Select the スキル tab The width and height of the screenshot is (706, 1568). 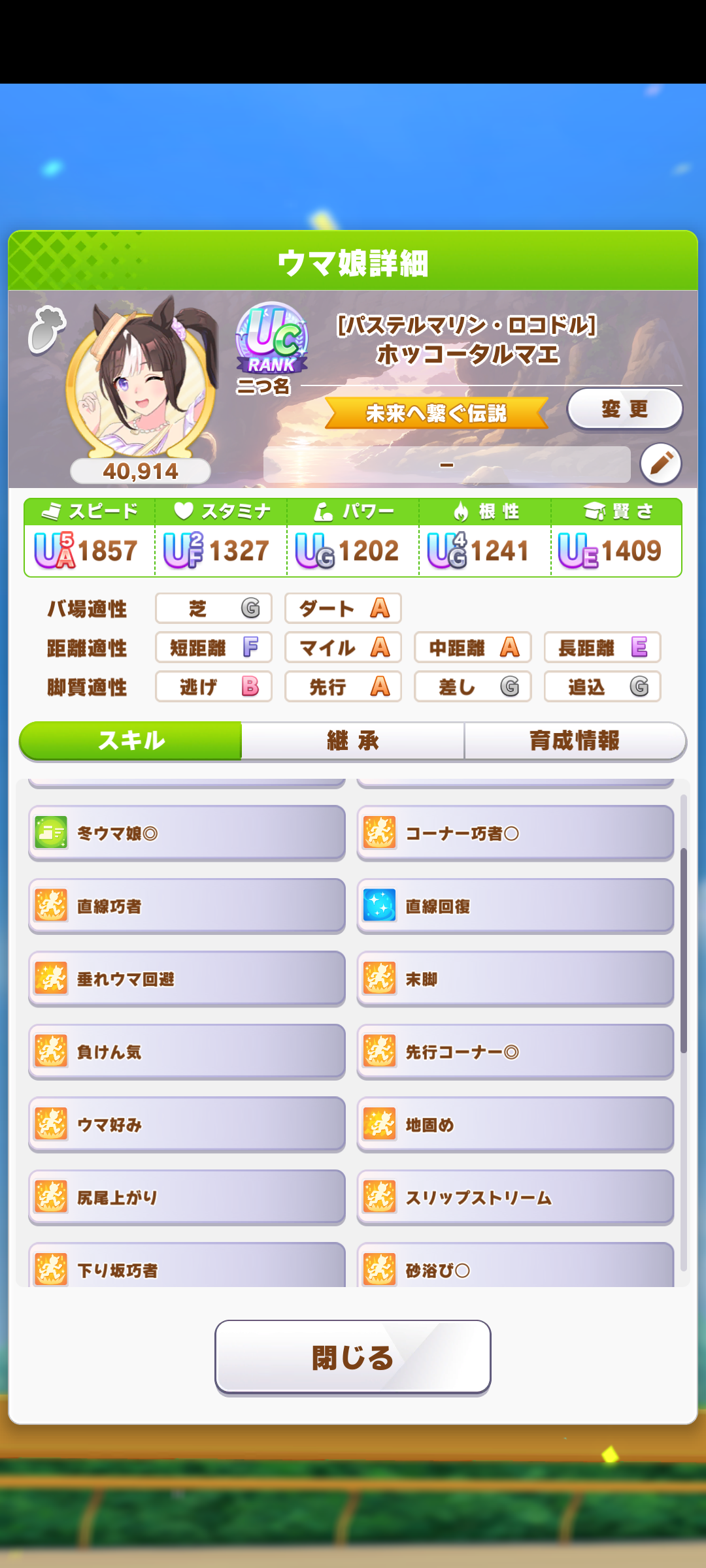tap(131, 741)
